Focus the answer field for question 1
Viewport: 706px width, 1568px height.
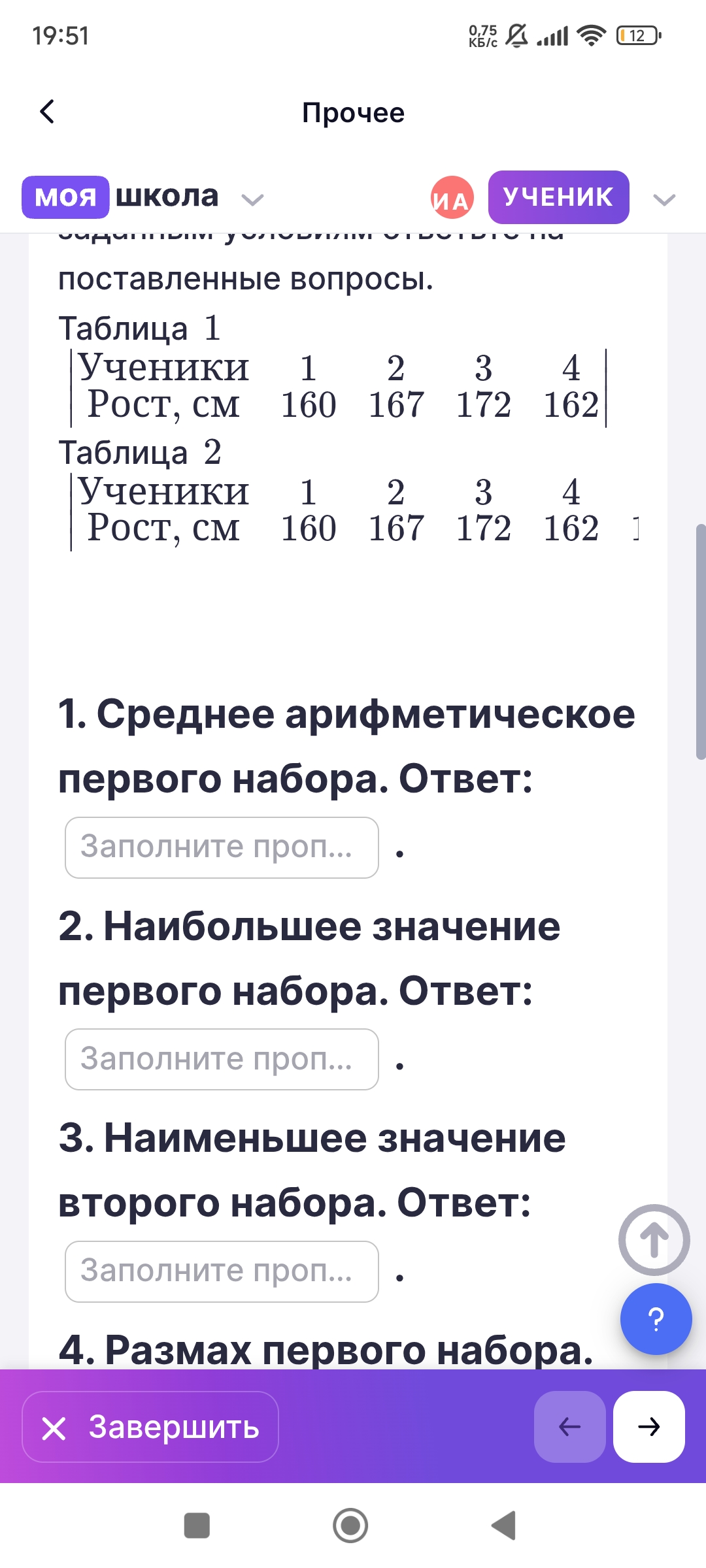tap(222, 847)
